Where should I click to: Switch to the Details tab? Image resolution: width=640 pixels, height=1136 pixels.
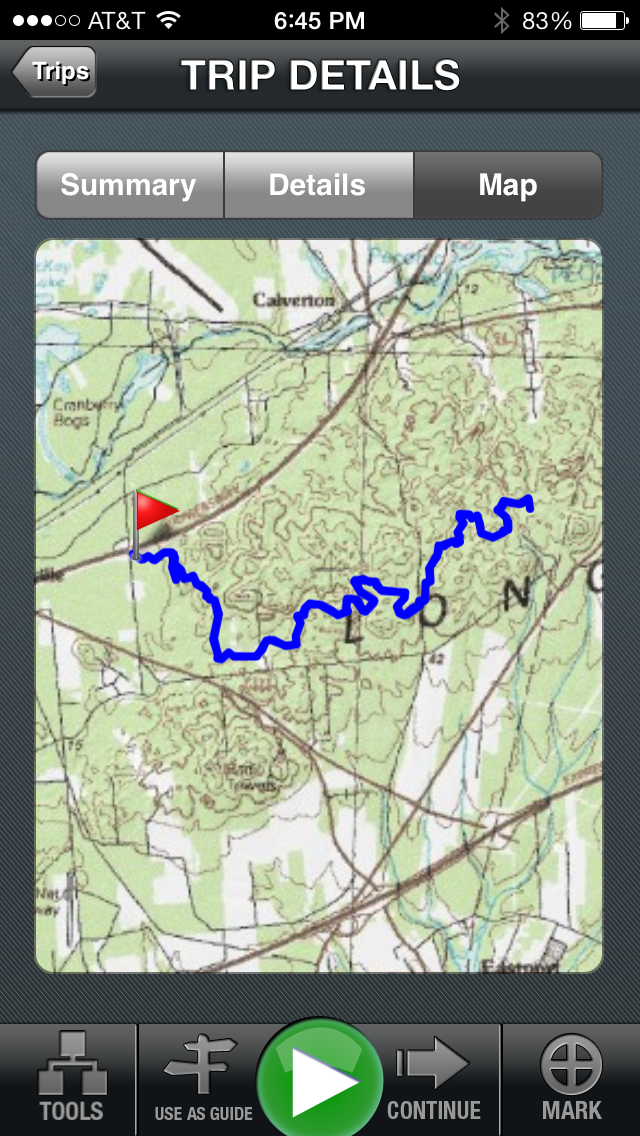318,185
